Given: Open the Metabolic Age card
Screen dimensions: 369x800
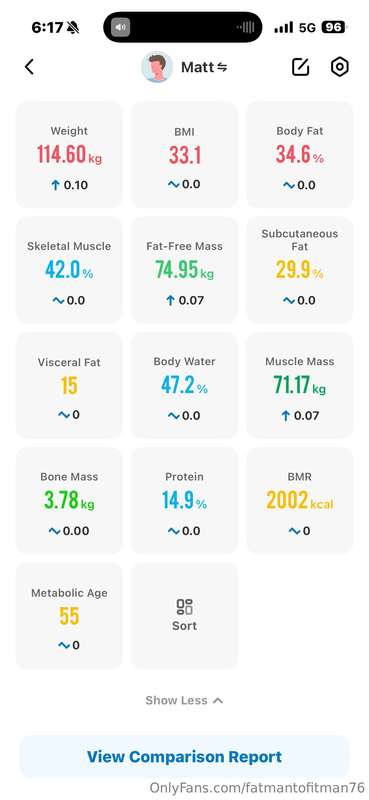Looking at the screenshot, I should click(69, 616).
